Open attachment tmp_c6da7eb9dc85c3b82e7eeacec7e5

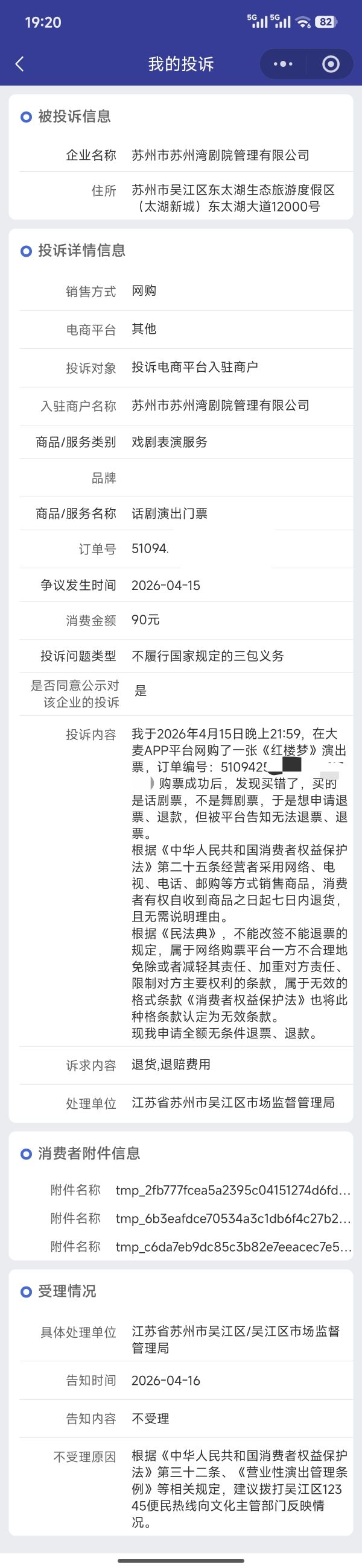(232, 1246)
